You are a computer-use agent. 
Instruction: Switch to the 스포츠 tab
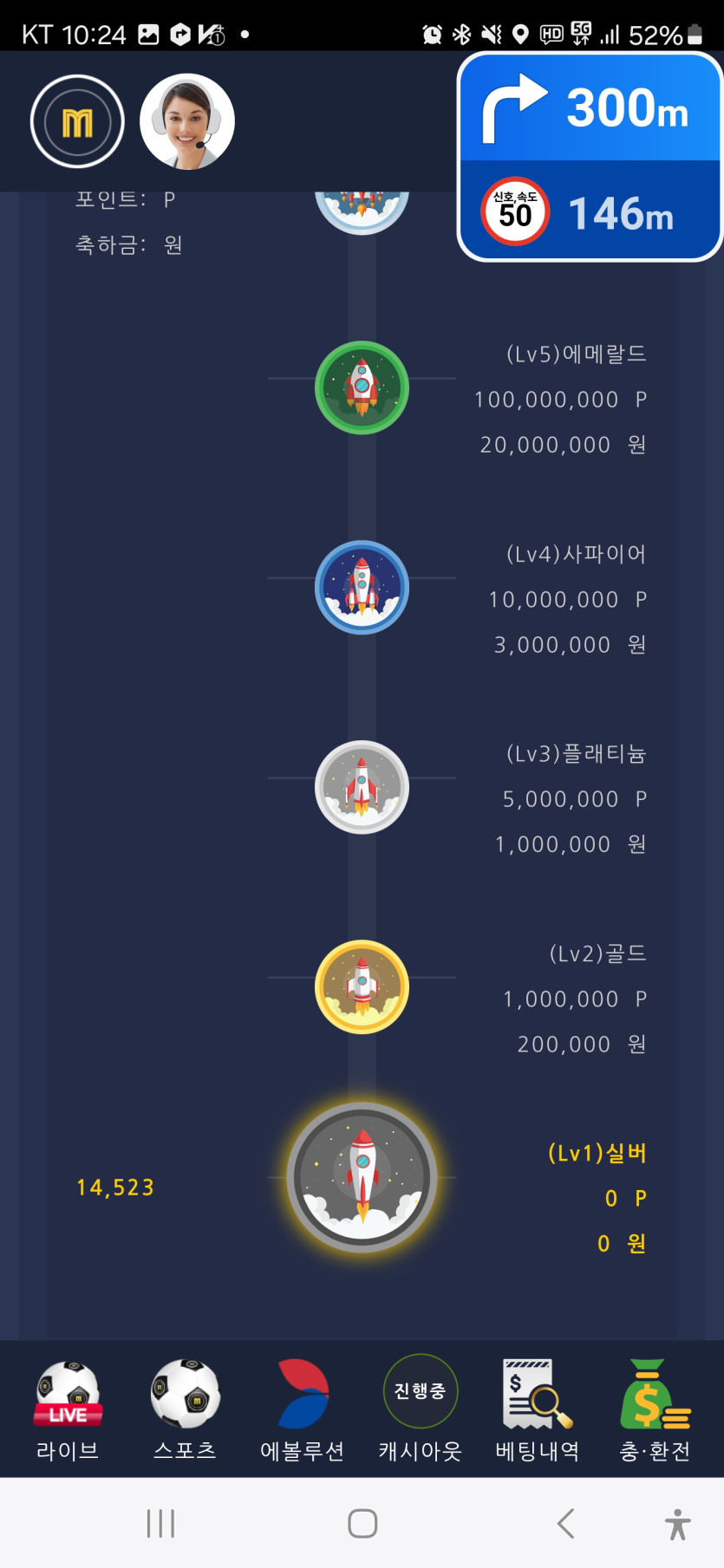click(185, 1410)
